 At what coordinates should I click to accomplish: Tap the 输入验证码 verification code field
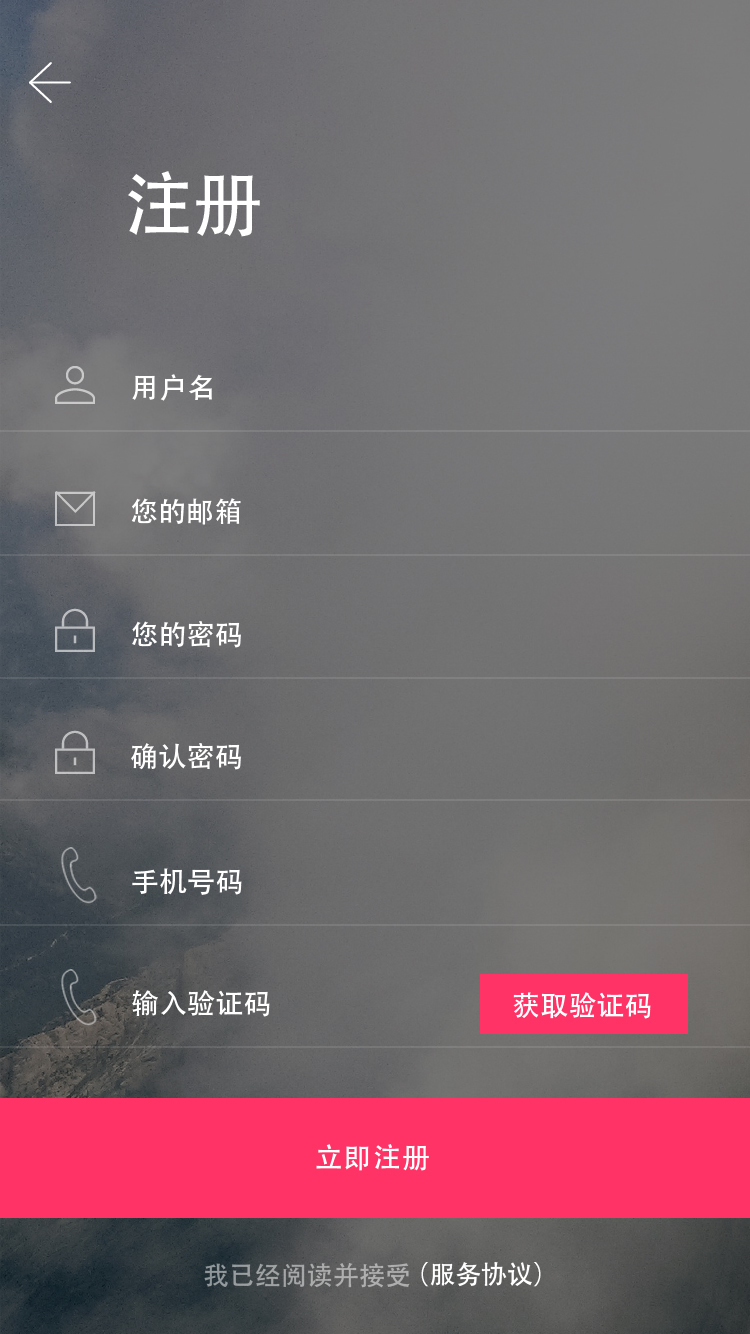[x=240, y=1003]
